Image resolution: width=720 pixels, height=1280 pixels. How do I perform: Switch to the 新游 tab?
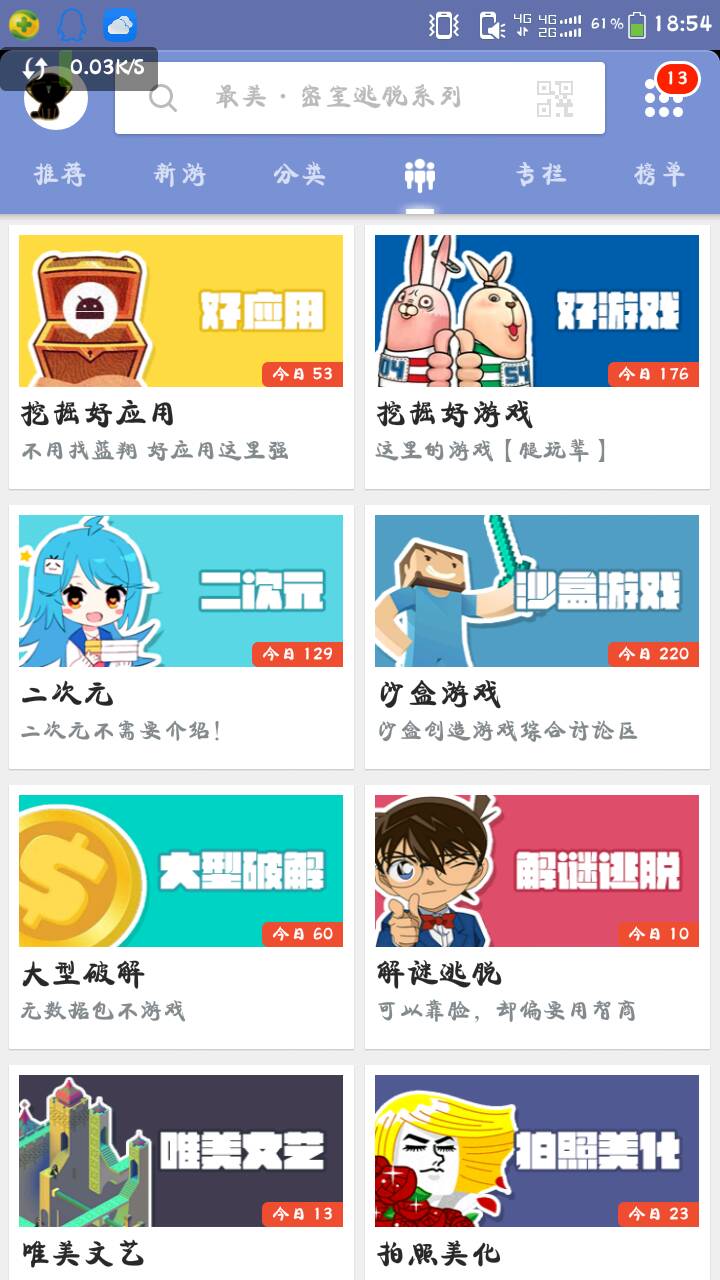click(180, 174)
